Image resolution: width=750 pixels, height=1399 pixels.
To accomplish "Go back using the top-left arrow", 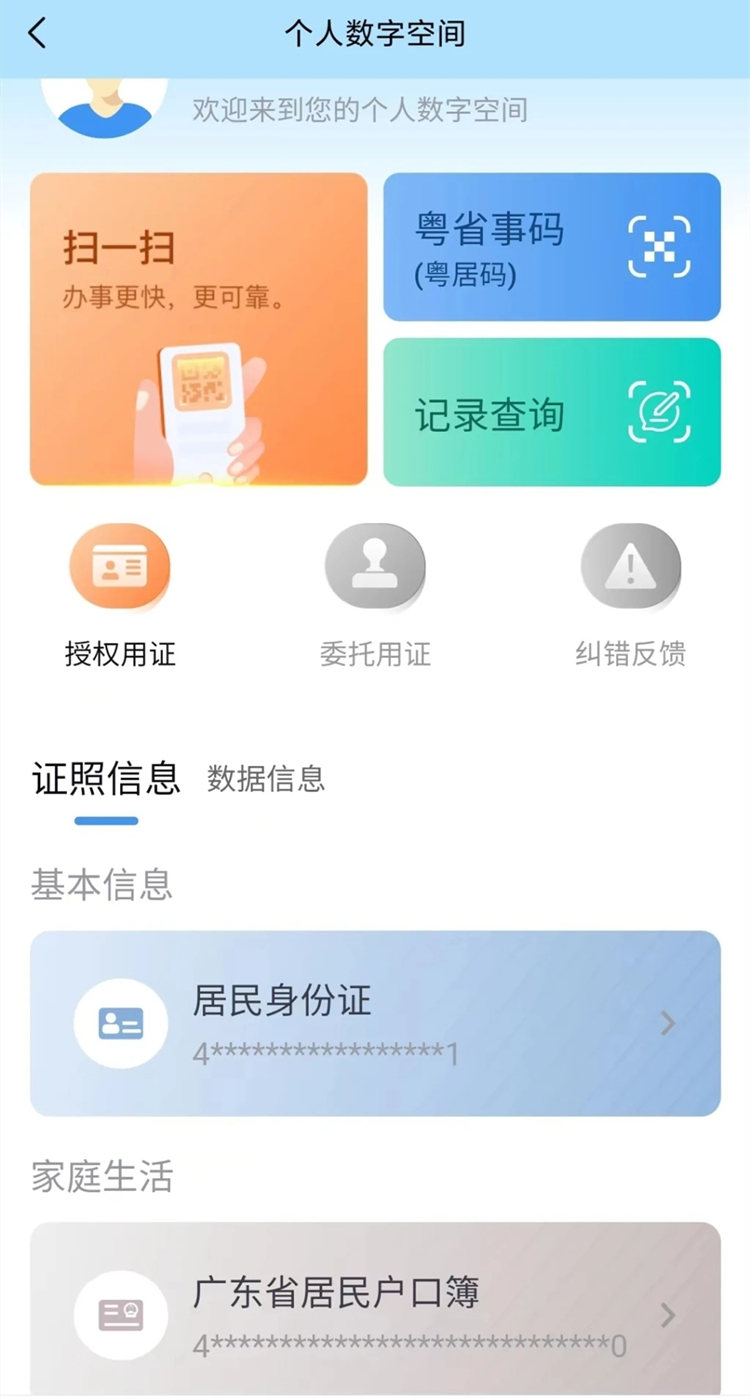I will point(37,33).
